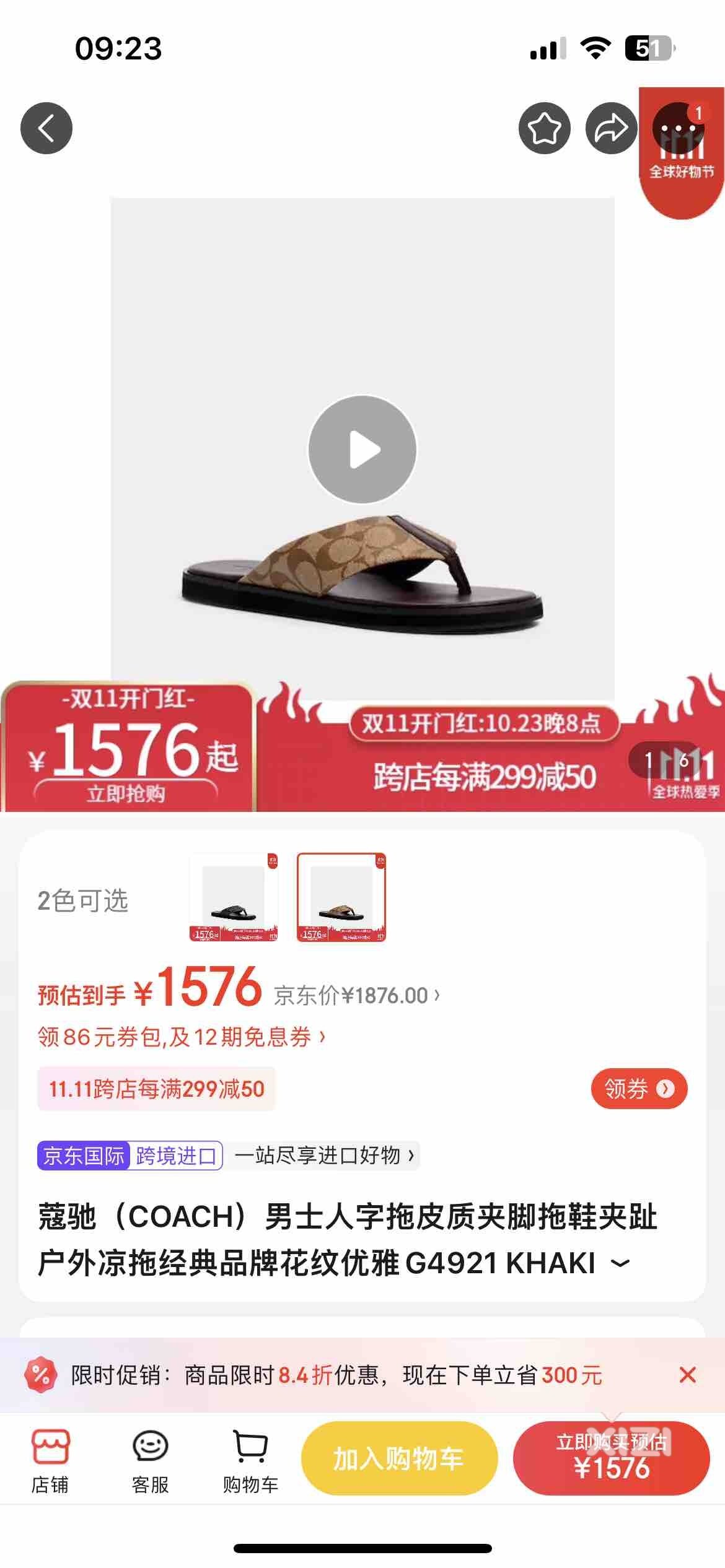Go back using the back arrow
The height and width of the screenshot is (1568, 725).
(46, 128)
